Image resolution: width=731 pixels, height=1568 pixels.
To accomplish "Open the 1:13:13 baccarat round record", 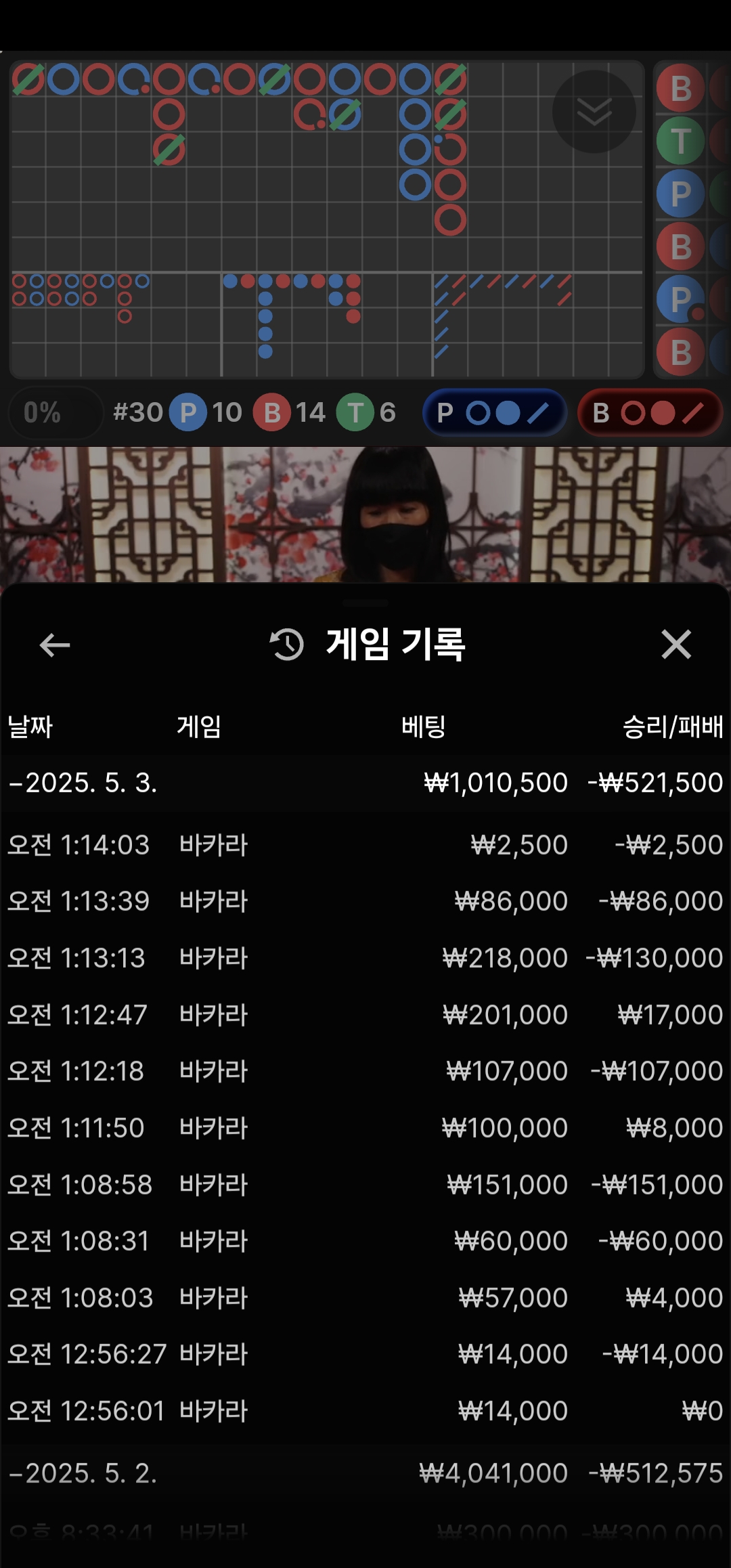I will (x=365, y=958).
